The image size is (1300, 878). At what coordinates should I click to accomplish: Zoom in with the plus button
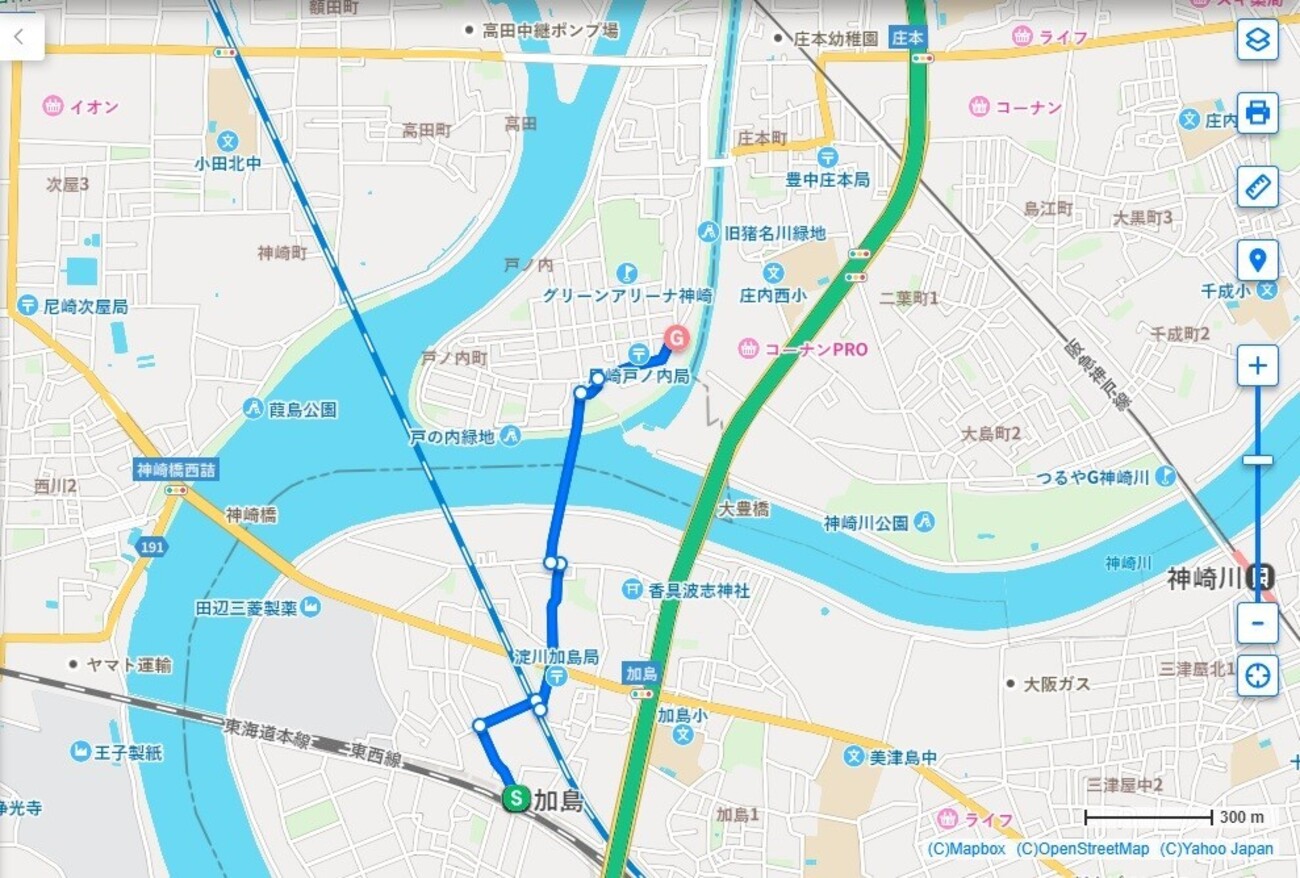[1257, 366]
